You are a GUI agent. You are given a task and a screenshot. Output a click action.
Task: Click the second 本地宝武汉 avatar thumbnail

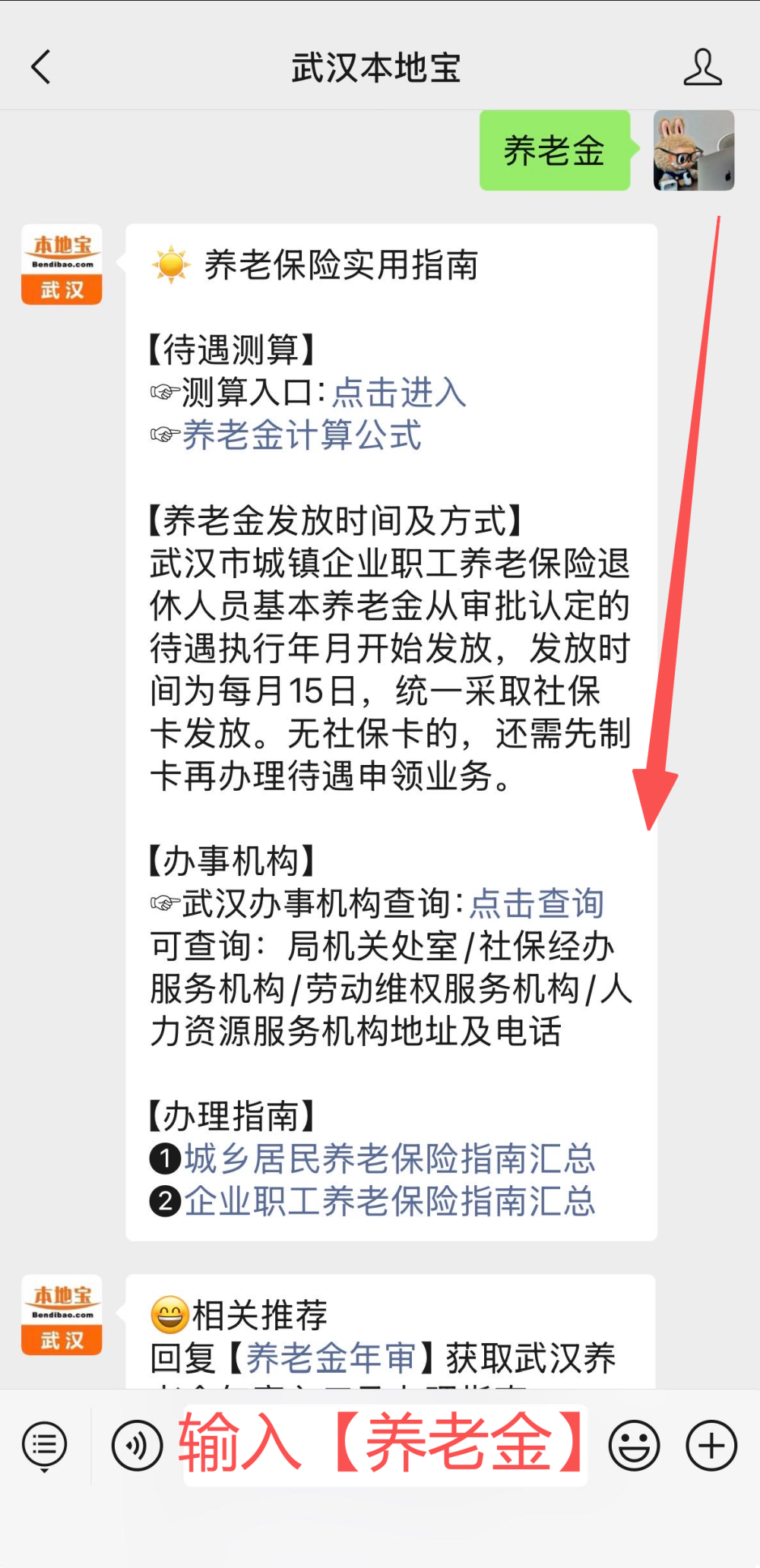(x=61, y=1314)
